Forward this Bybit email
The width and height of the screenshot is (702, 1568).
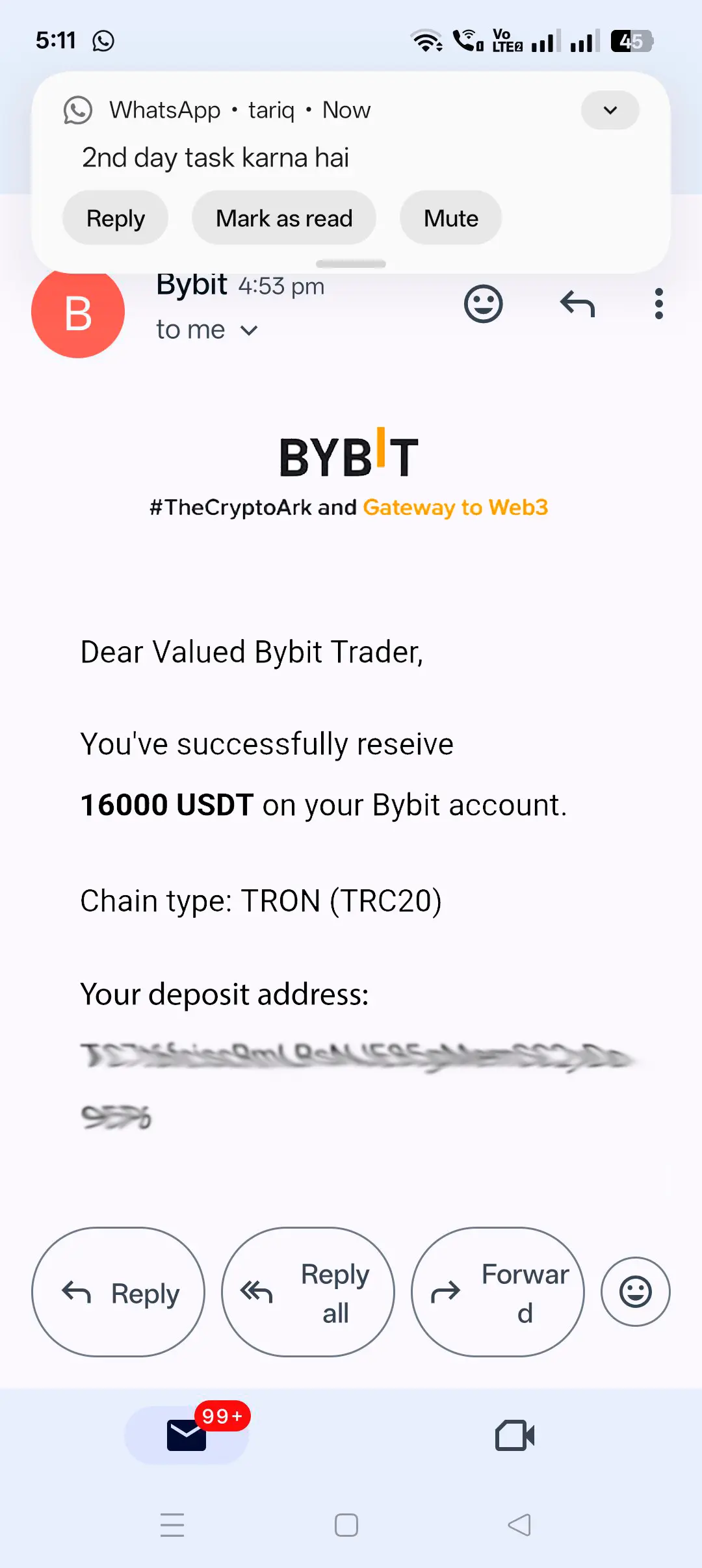[x=498, y=1292]
